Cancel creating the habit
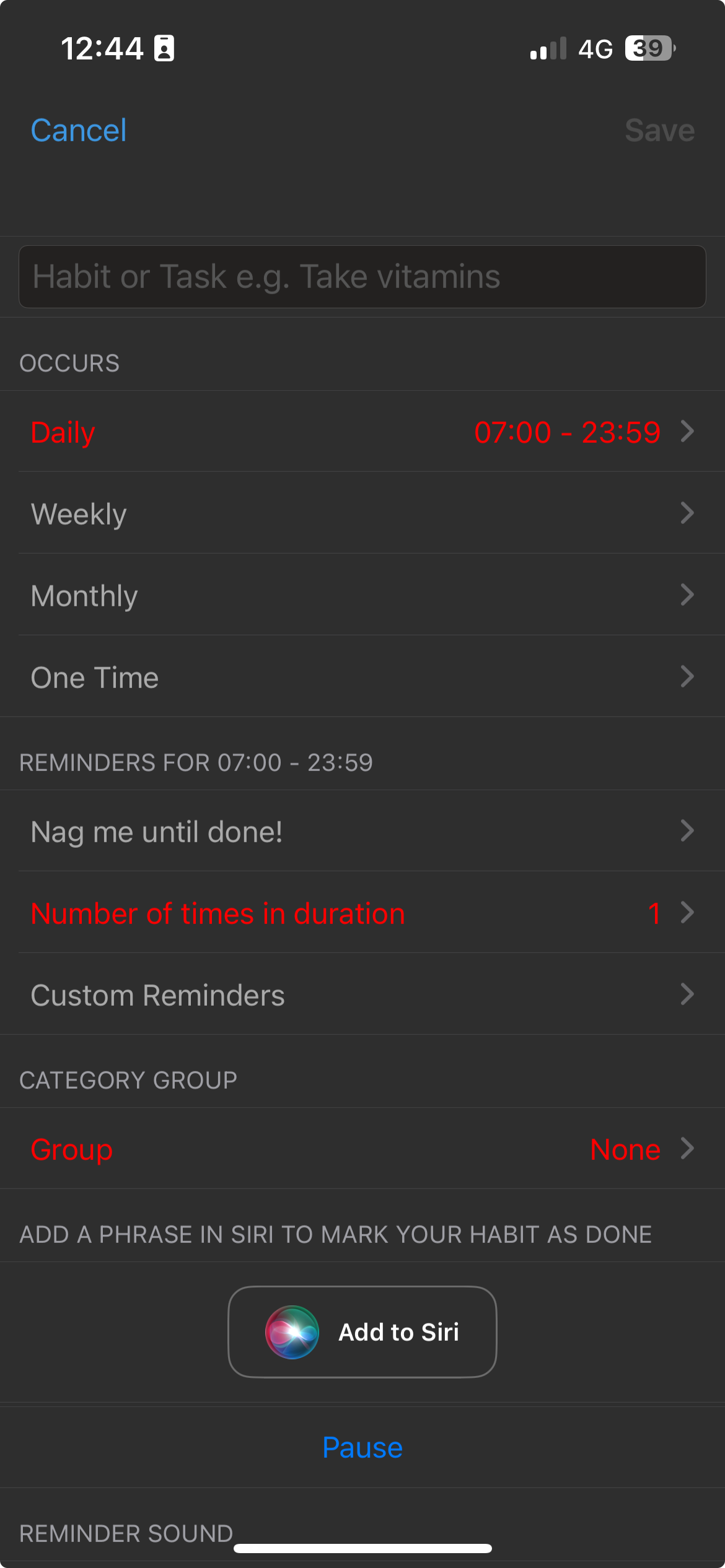The height and width of the screenshot is (1568, 725). (79, 131)
